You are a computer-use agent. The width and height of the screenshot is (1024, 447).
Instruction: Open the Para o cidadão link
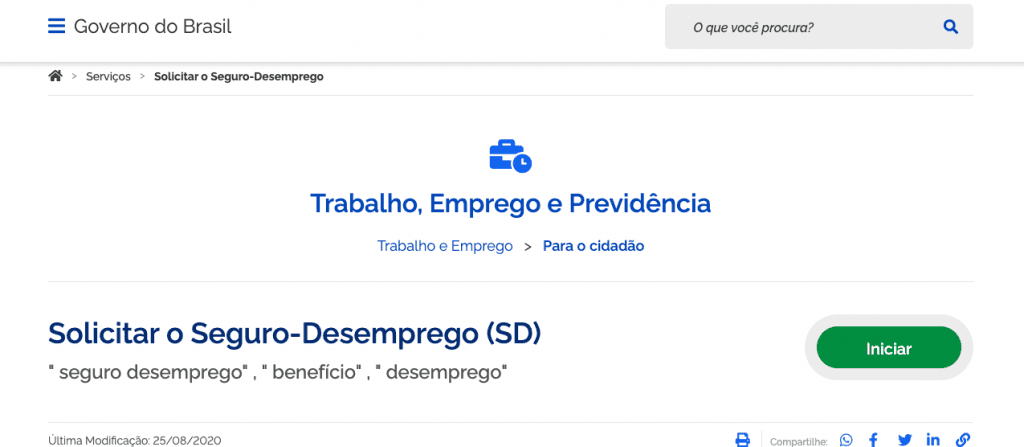pos(593,246)
